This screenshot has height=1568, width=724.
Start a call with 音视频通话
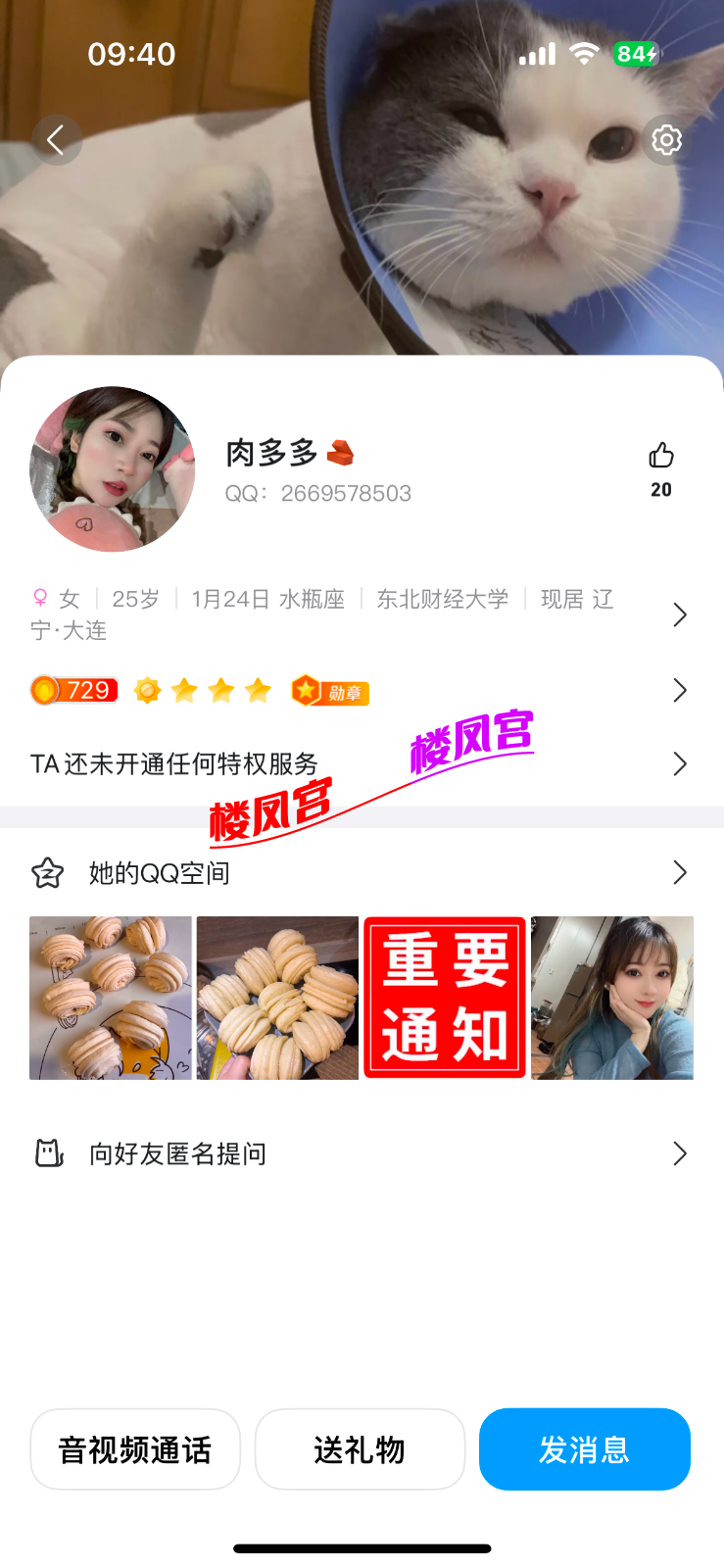(x=135, y=1449)
